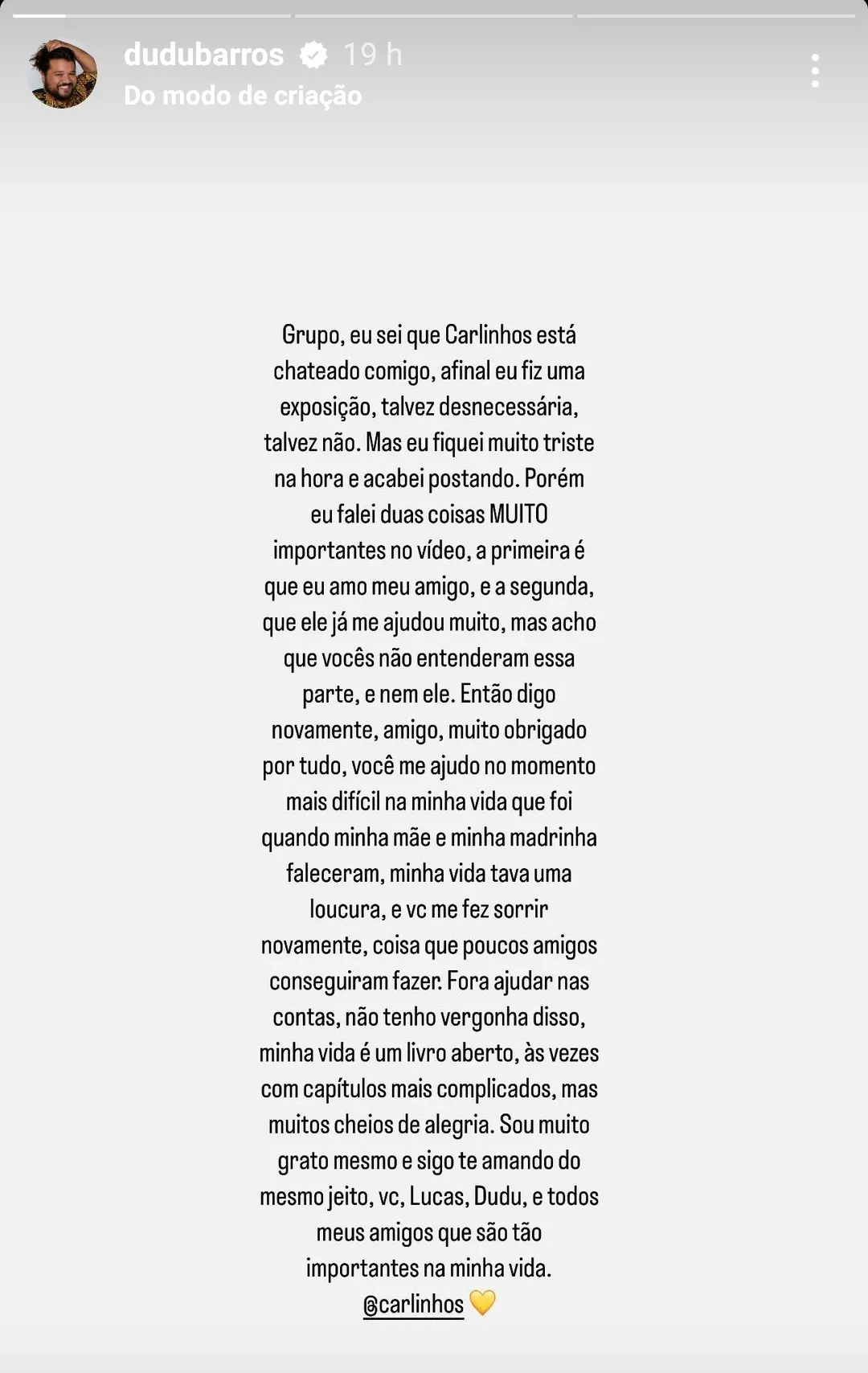Tap the current story frame
868x1373 pixels.
pos(434,723)
